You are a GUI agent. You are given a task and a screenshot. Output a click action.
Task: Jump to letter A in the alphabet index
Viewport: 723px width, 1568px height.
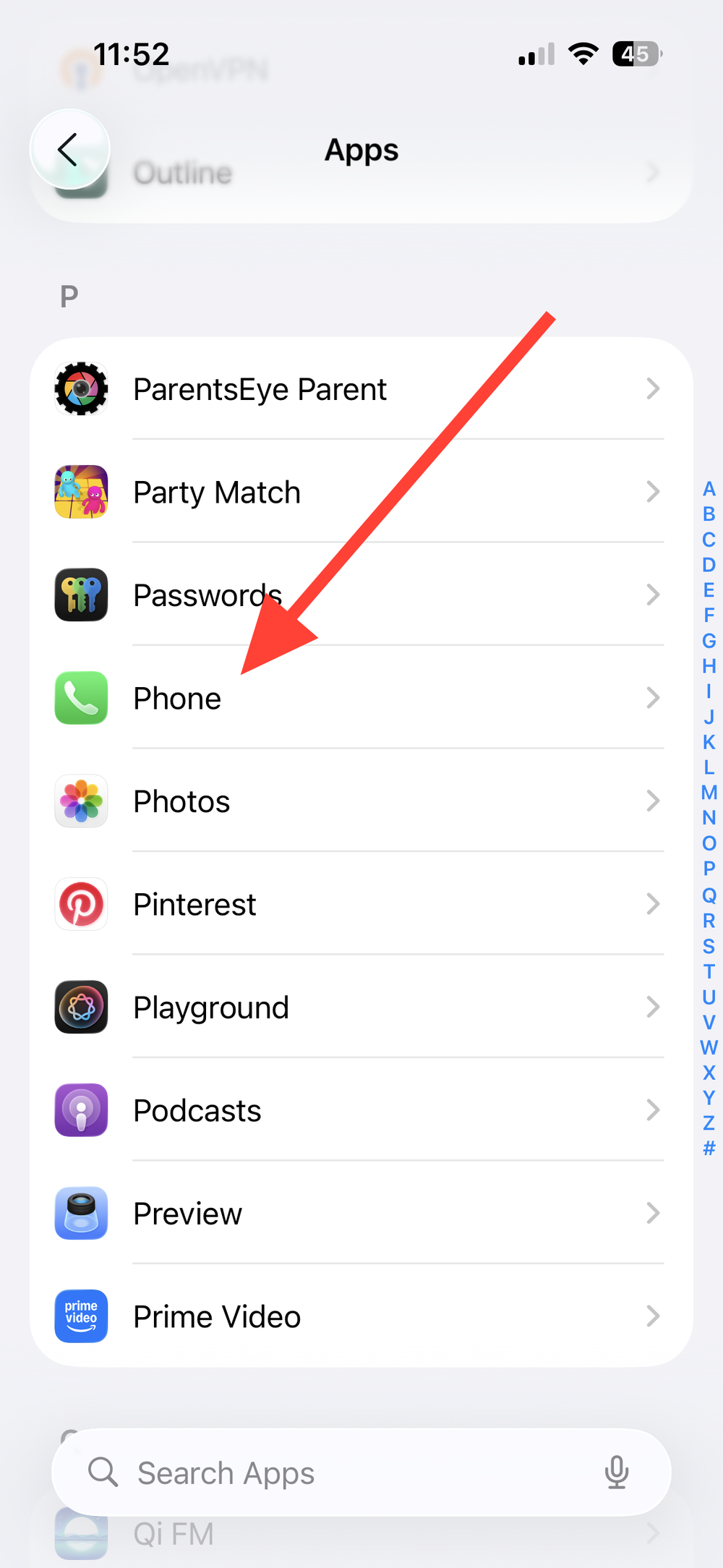point(709,490)
